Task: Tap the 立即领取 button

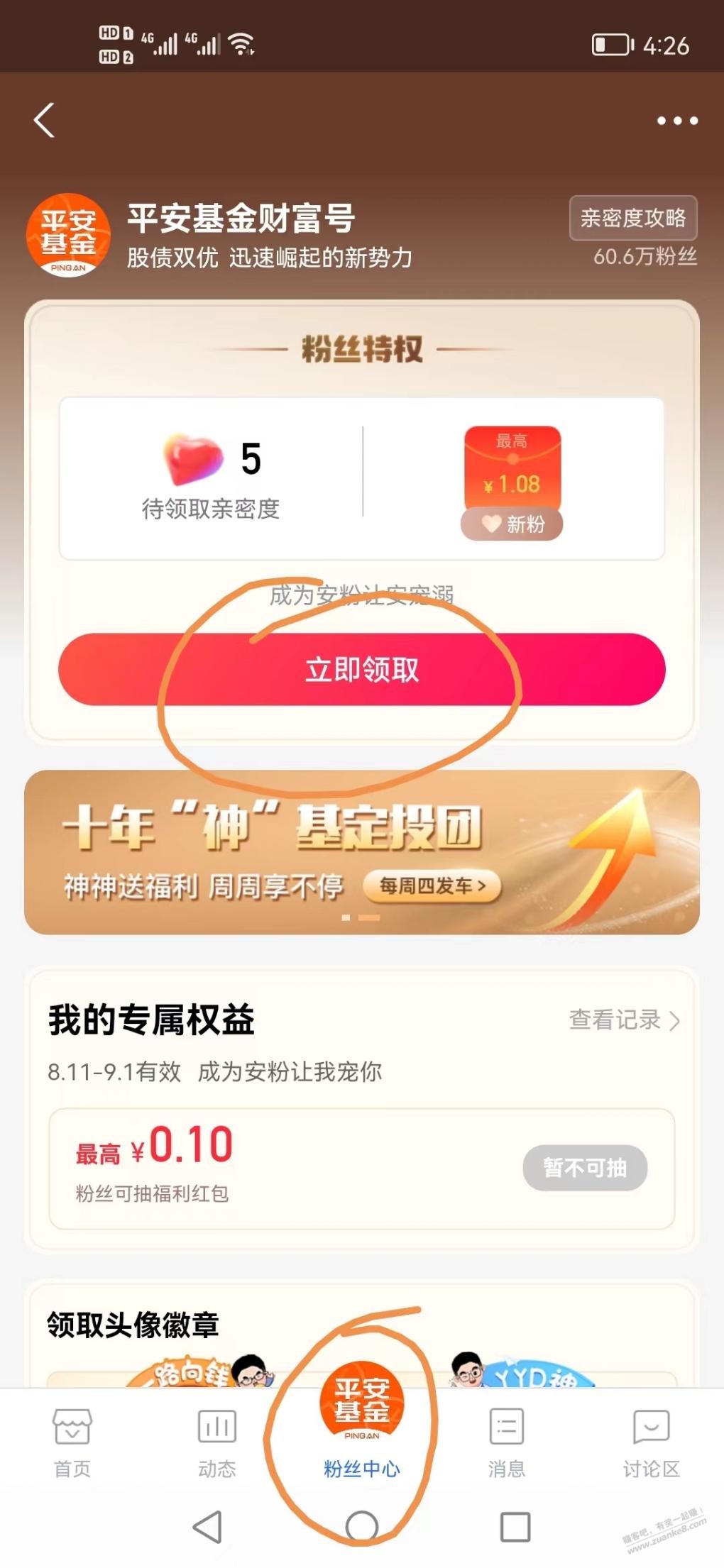Action: tap(361, 669)
